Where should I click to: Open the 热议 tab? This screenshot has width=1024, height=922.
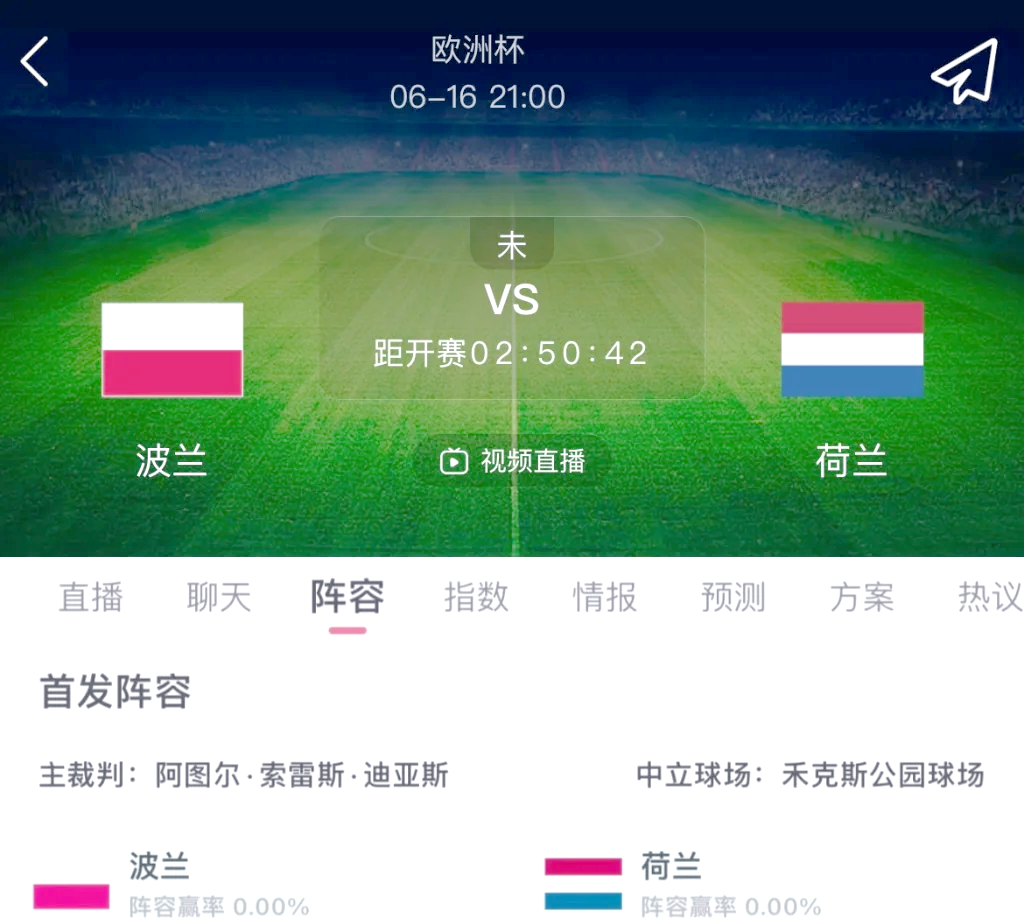click(989, 597)
